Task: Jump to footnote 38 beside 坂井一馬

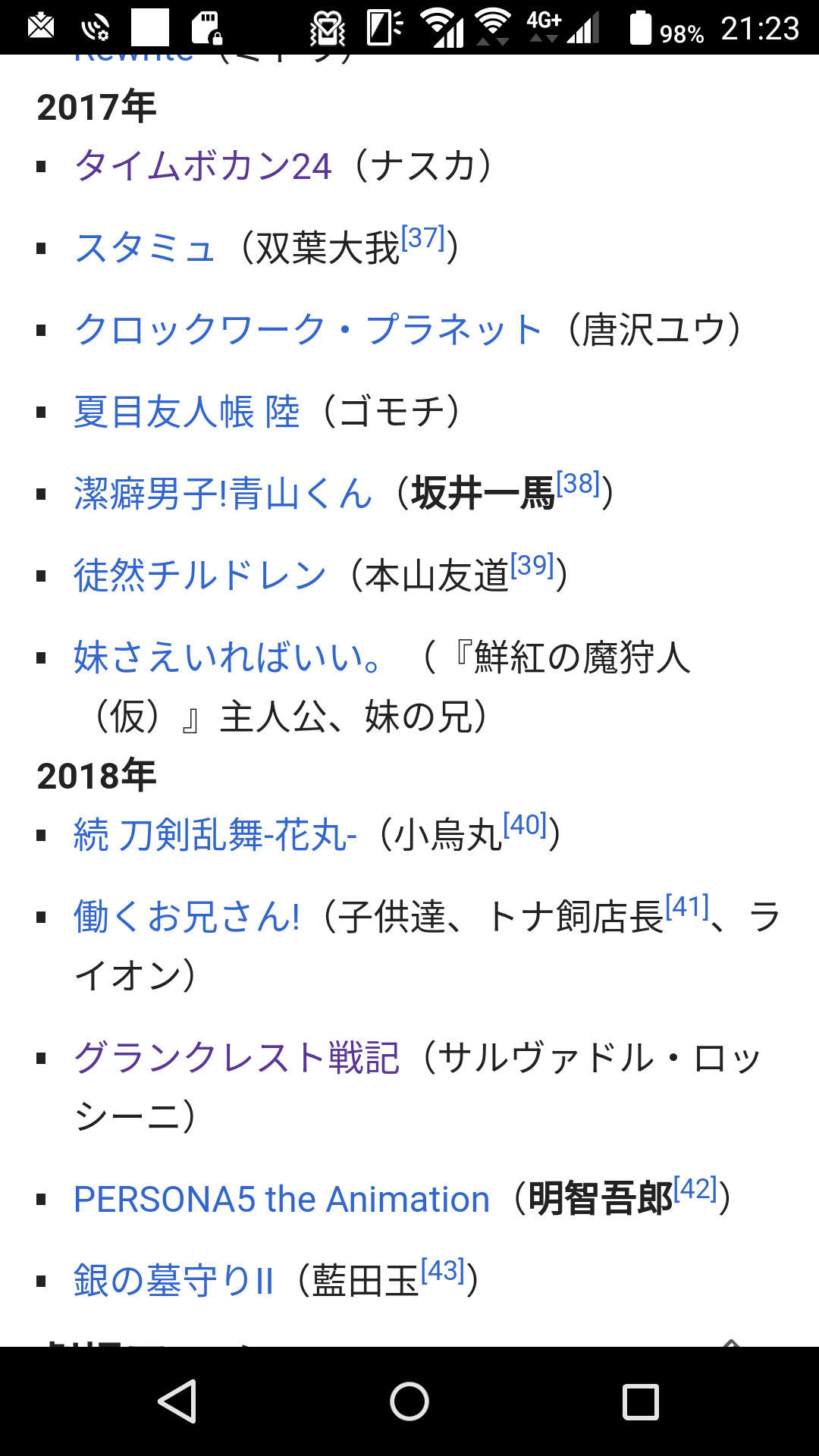Action: tap(578, 484)
